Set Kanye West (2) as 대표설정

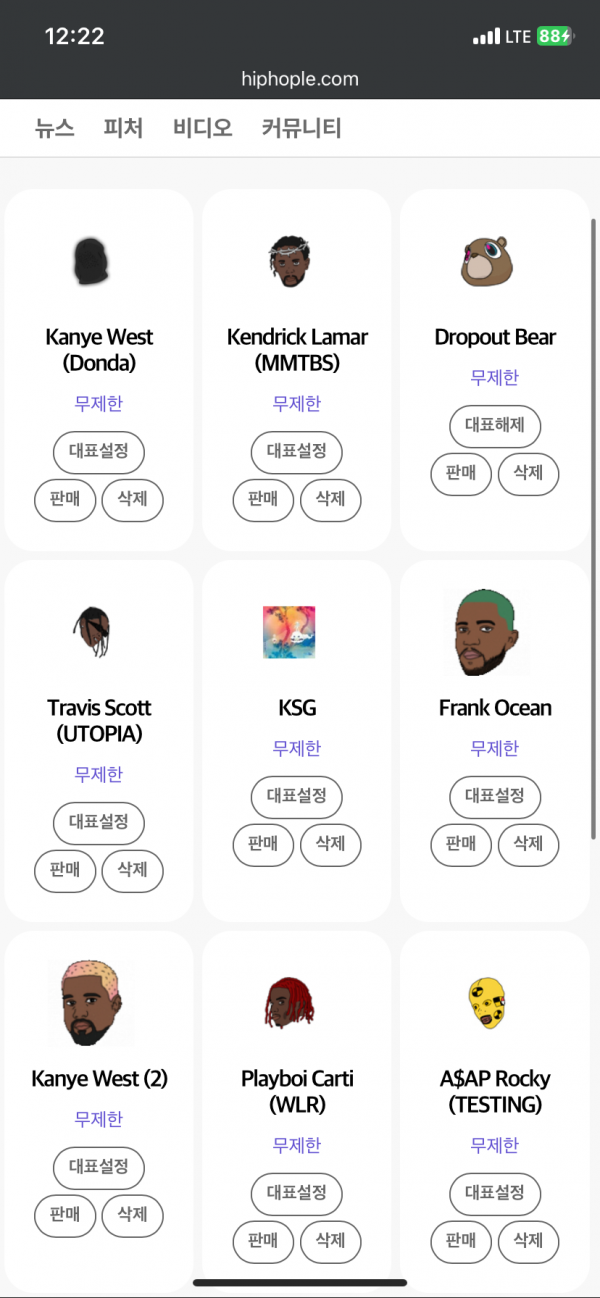point(99,1167)
